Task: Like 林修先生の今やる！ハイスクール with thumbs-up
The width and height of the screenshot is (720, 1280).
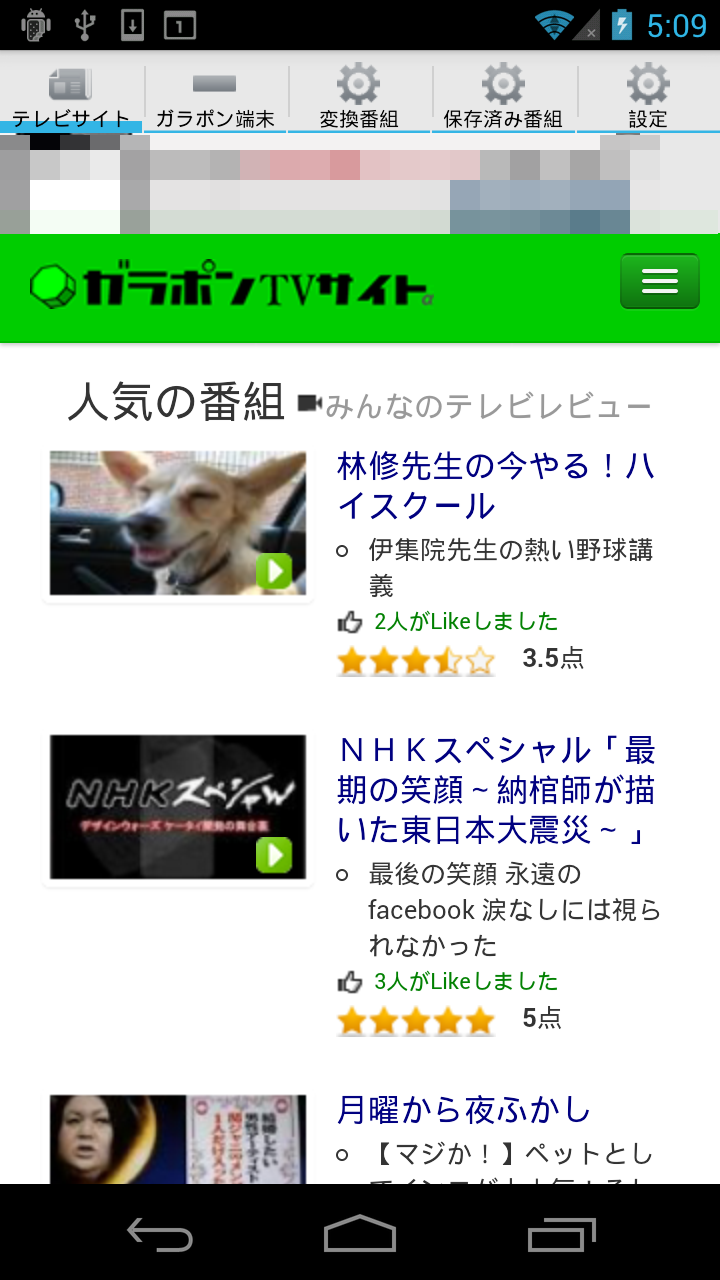Action: pos(350,623)
